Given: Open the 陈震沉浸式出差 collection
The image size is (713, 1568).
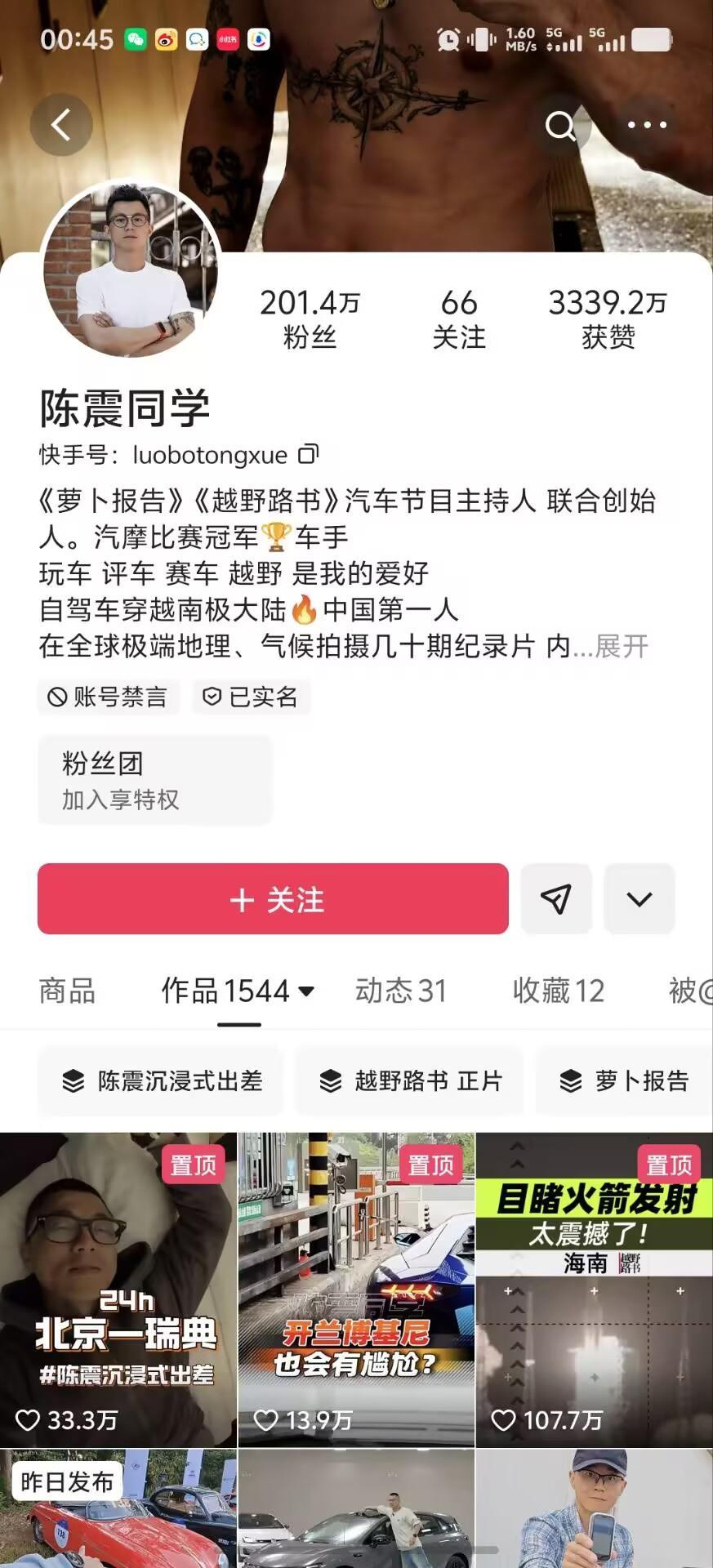Looking at the screenshot, I should (162, 1081).
